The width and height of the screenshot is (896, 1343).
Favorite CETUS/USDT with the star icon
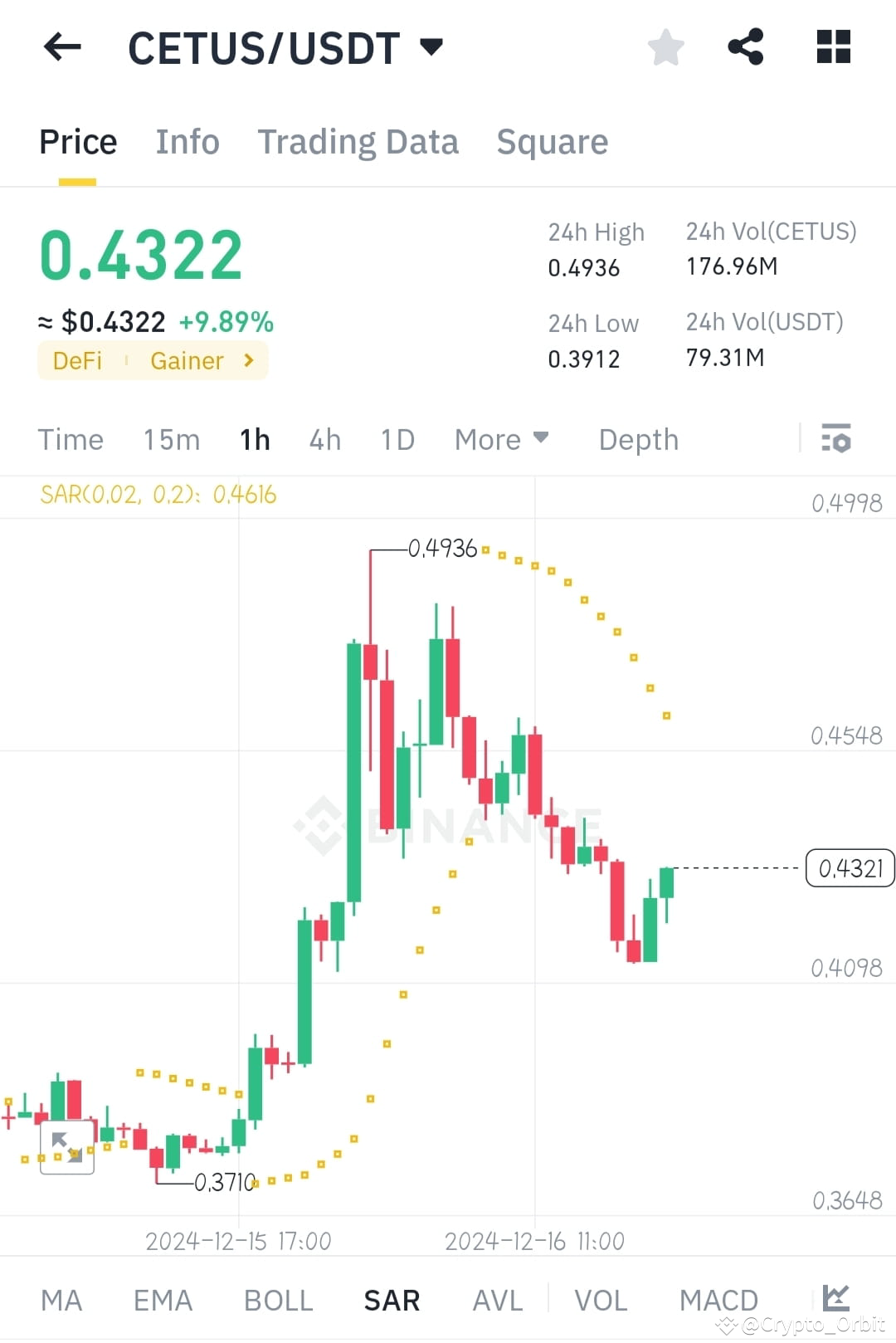(665, 47)
